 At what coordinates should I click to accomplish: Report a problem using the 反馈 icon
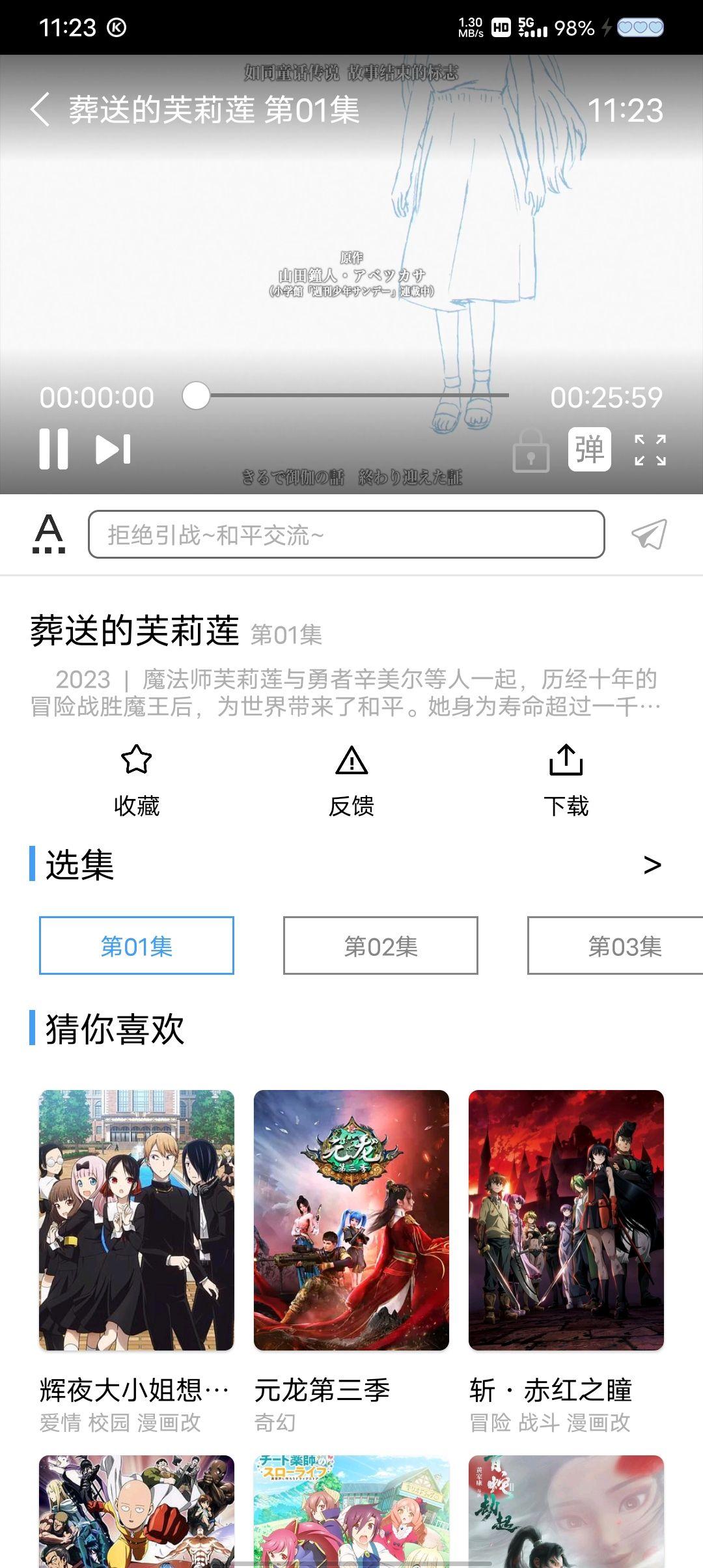click(351, 778)
